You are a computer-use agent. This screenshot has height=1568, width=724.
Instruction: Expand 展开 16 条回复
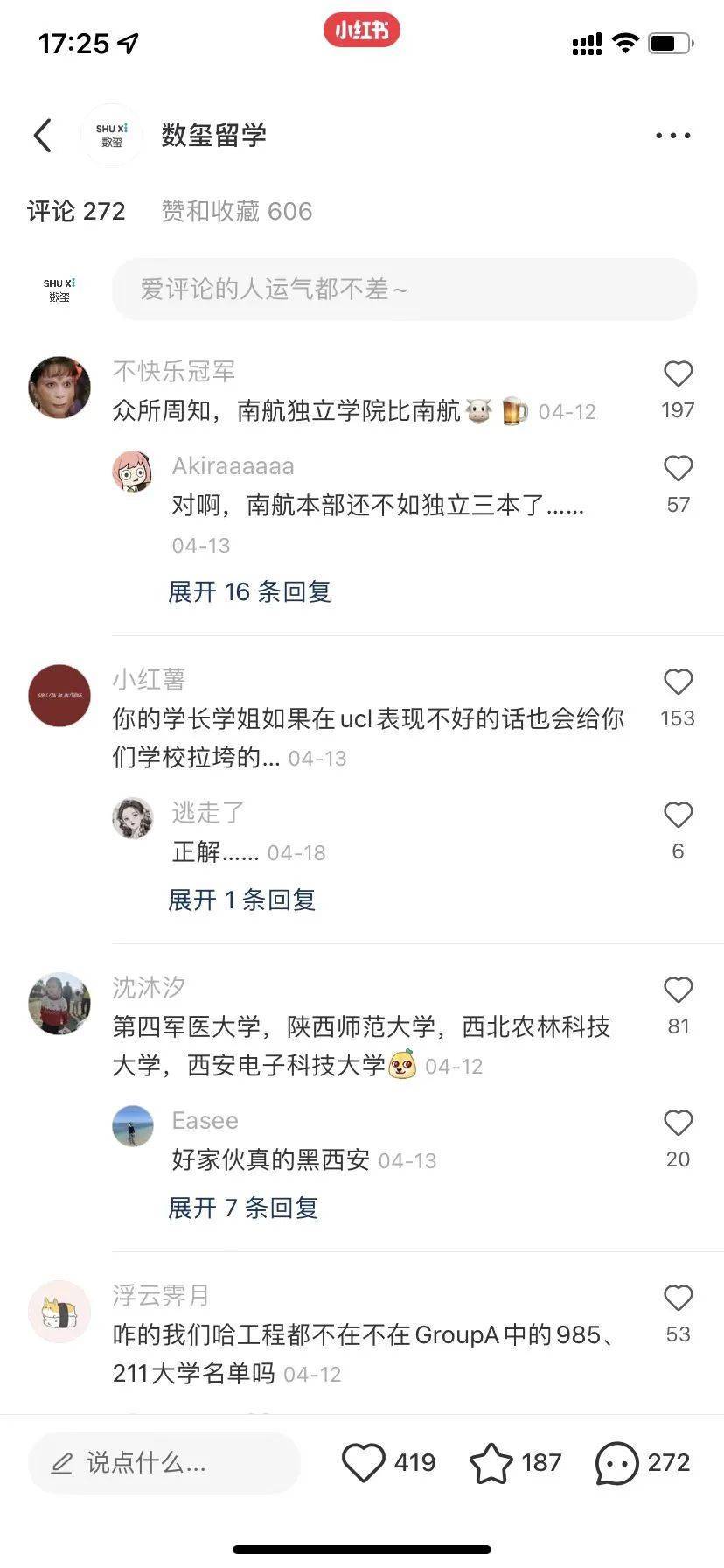click(249, 592)
